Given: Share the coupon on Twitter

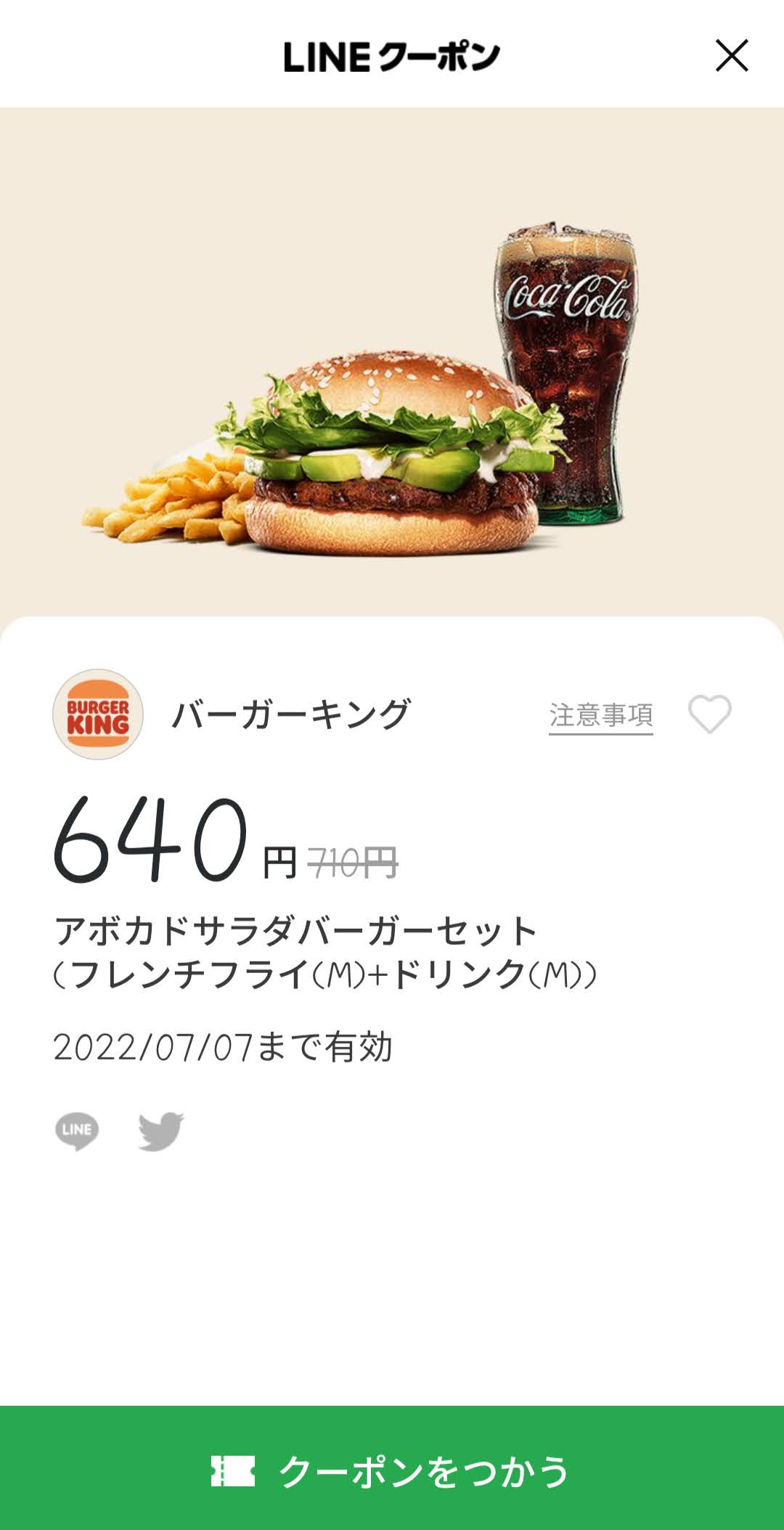Looking at the screenshot, I should [x=161, y=1131].
